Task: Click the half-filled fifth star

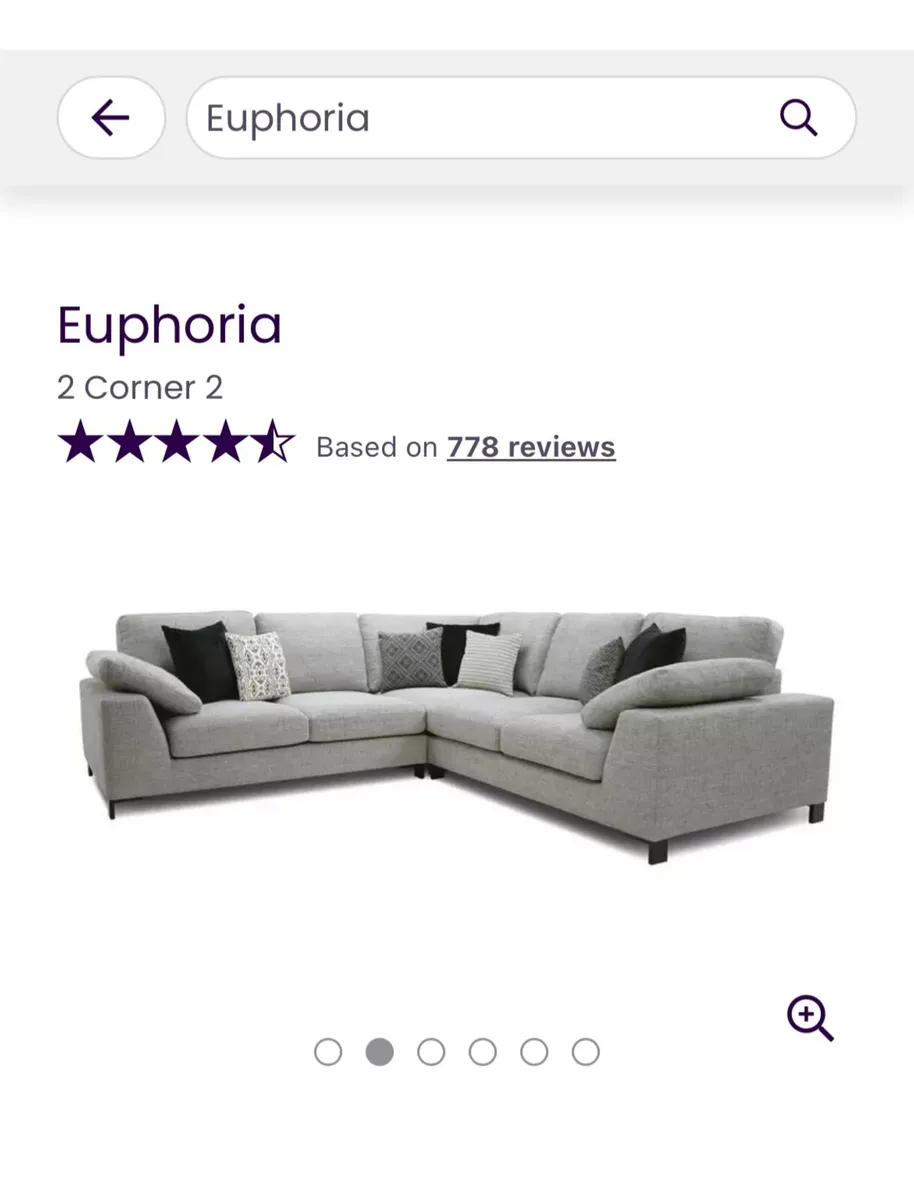Action: (273, 443)
